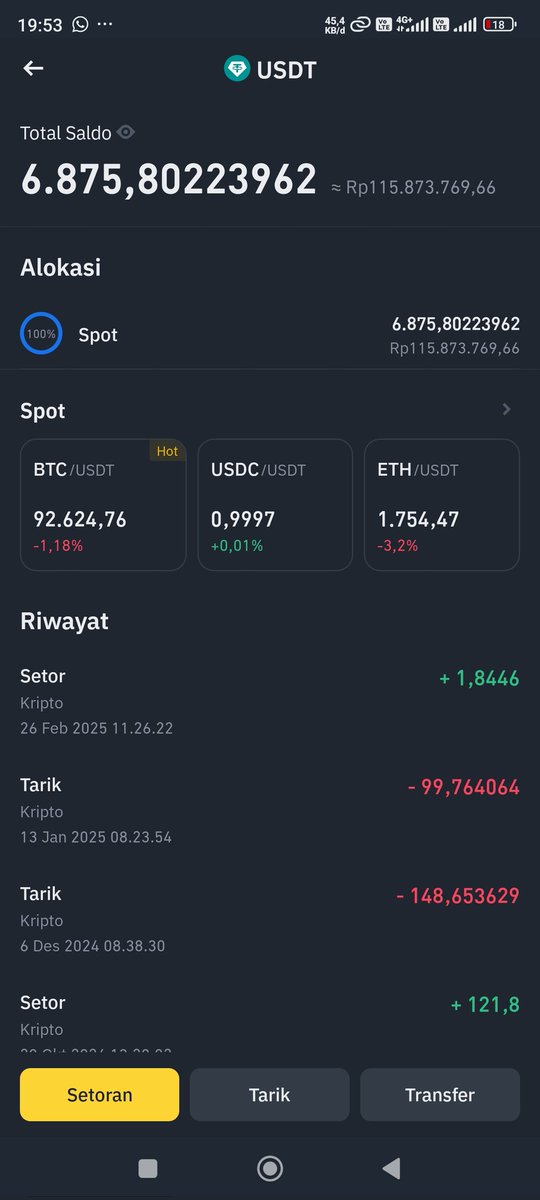
Task: Open the system recent apps view
Action: [x=148, y=1168]
